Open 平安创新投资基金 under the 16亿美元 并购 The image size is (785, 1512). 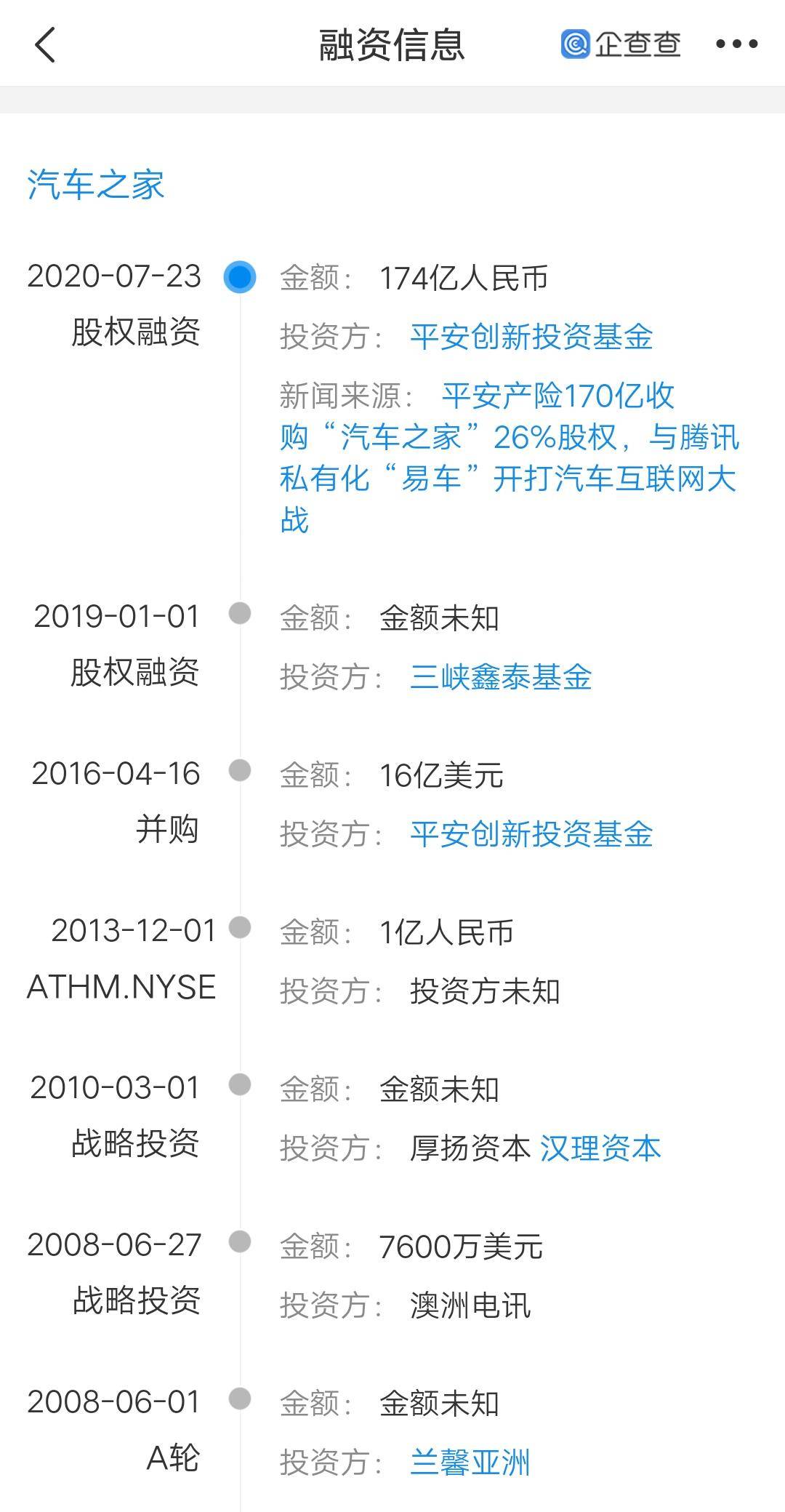531,834
